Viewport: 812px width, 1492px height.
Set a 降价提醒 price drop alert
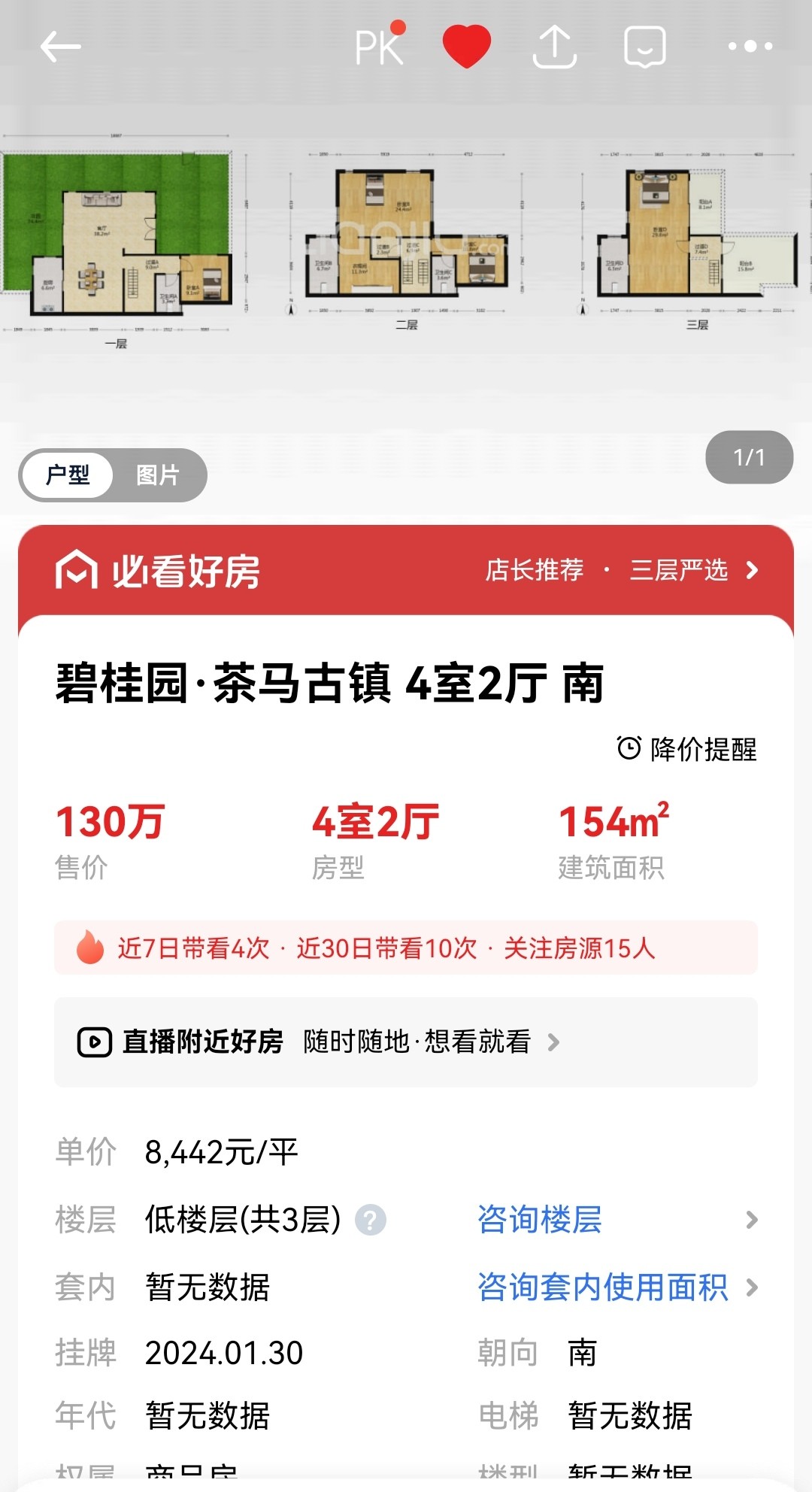pos(687,749)
